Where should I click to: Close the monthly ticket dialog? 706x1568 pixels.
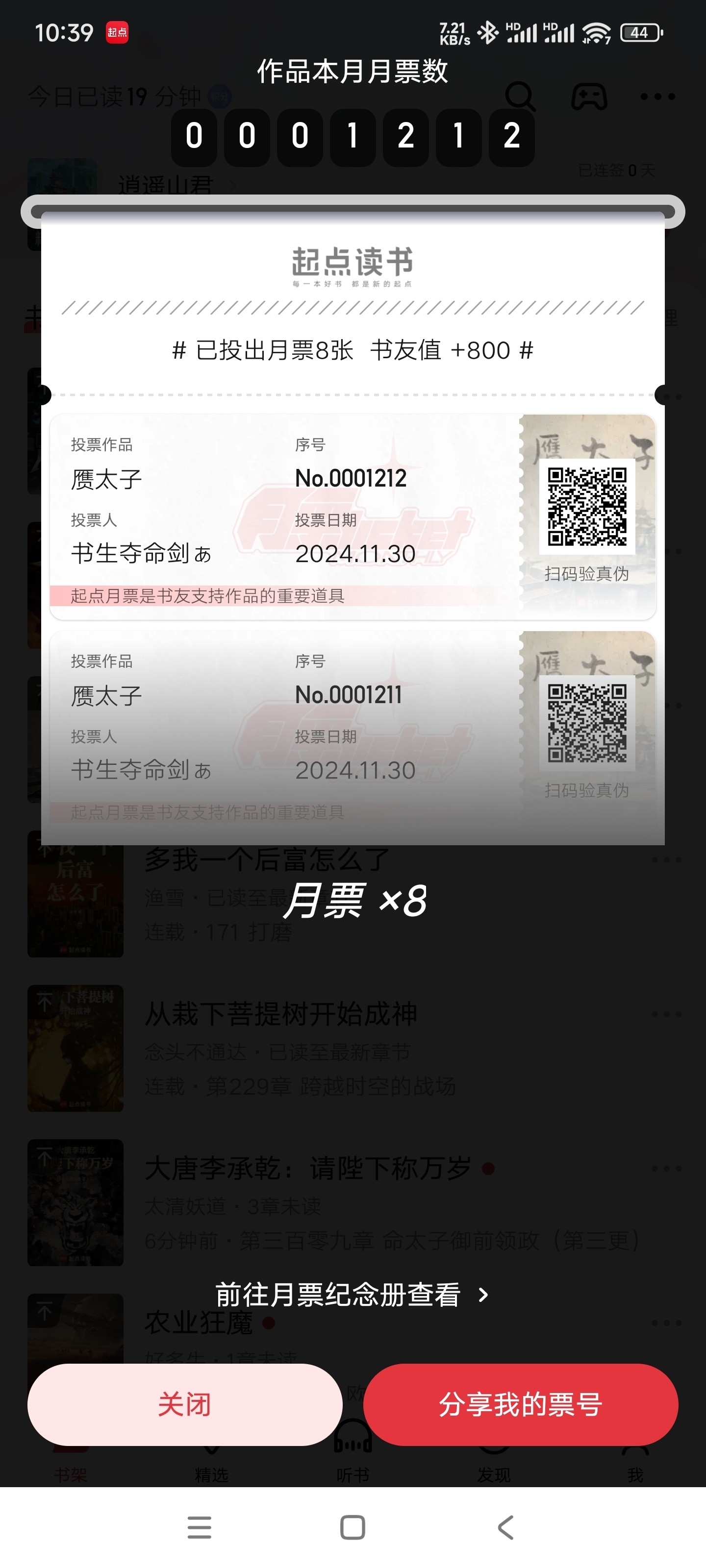[184, 1404]
